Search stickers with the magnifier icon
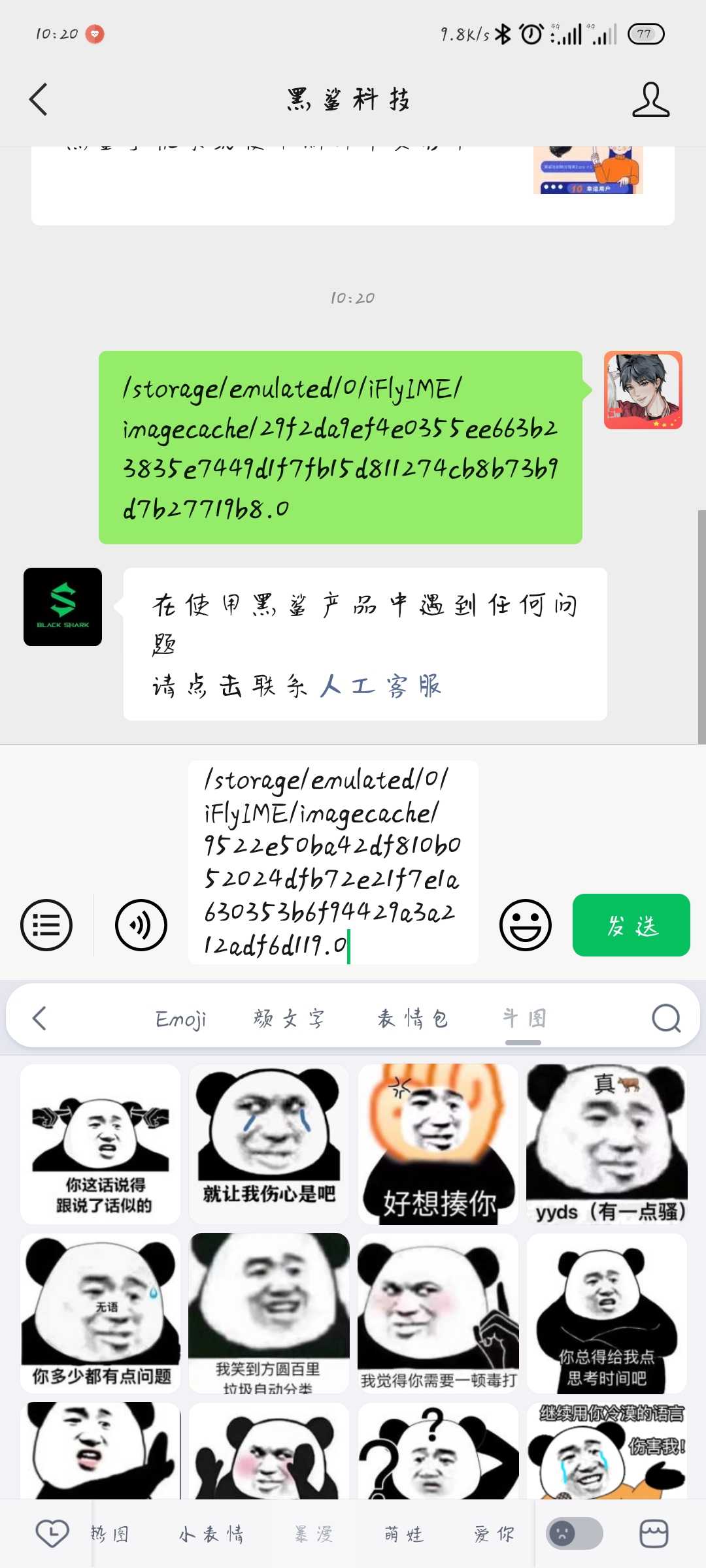Image resolution: width=706 pixels, height=1568 pixels. (665, 1018)
